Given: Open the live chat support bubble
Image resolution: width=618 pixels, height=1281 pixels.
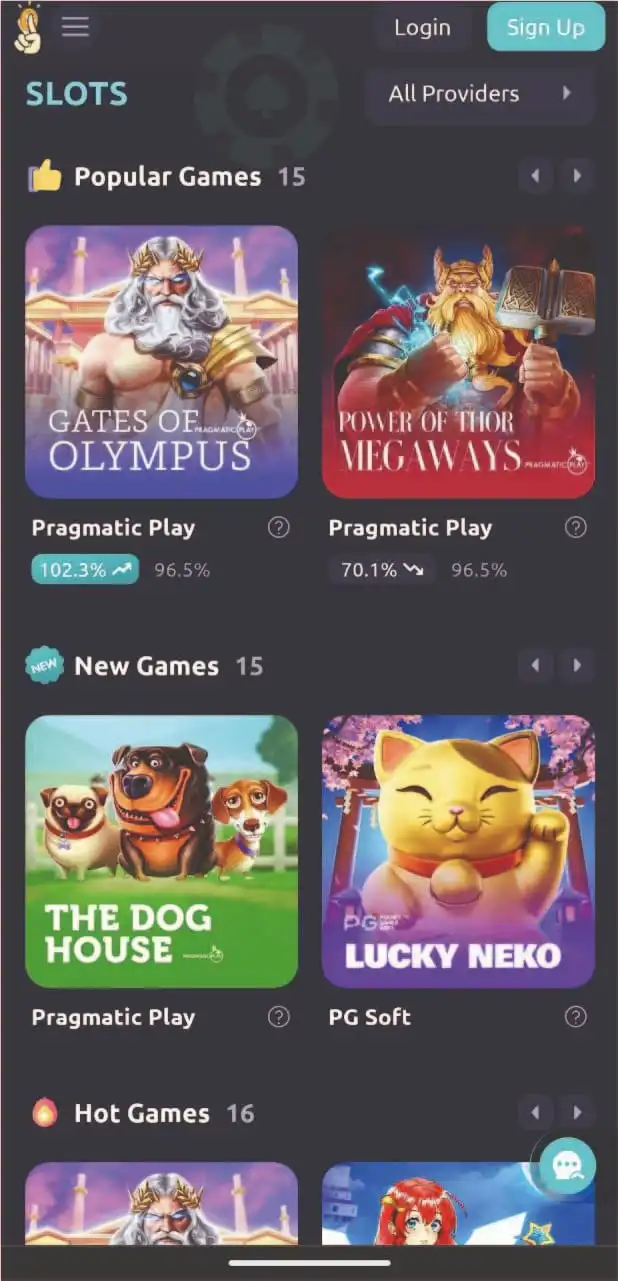Looking at the screenshot, I should click(x=567, y=1165).
